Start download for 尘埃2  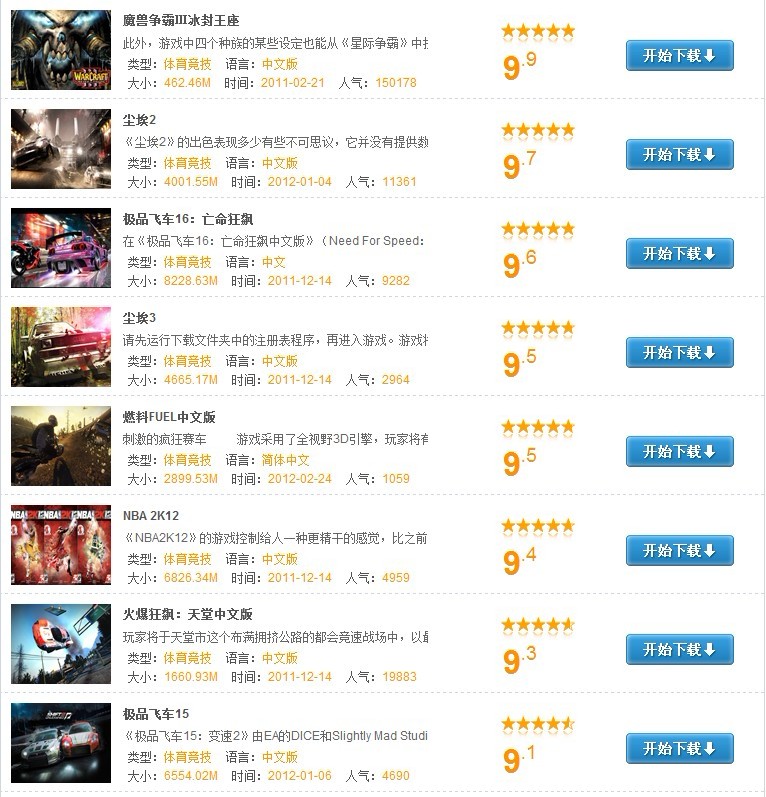tap(680, 155)
